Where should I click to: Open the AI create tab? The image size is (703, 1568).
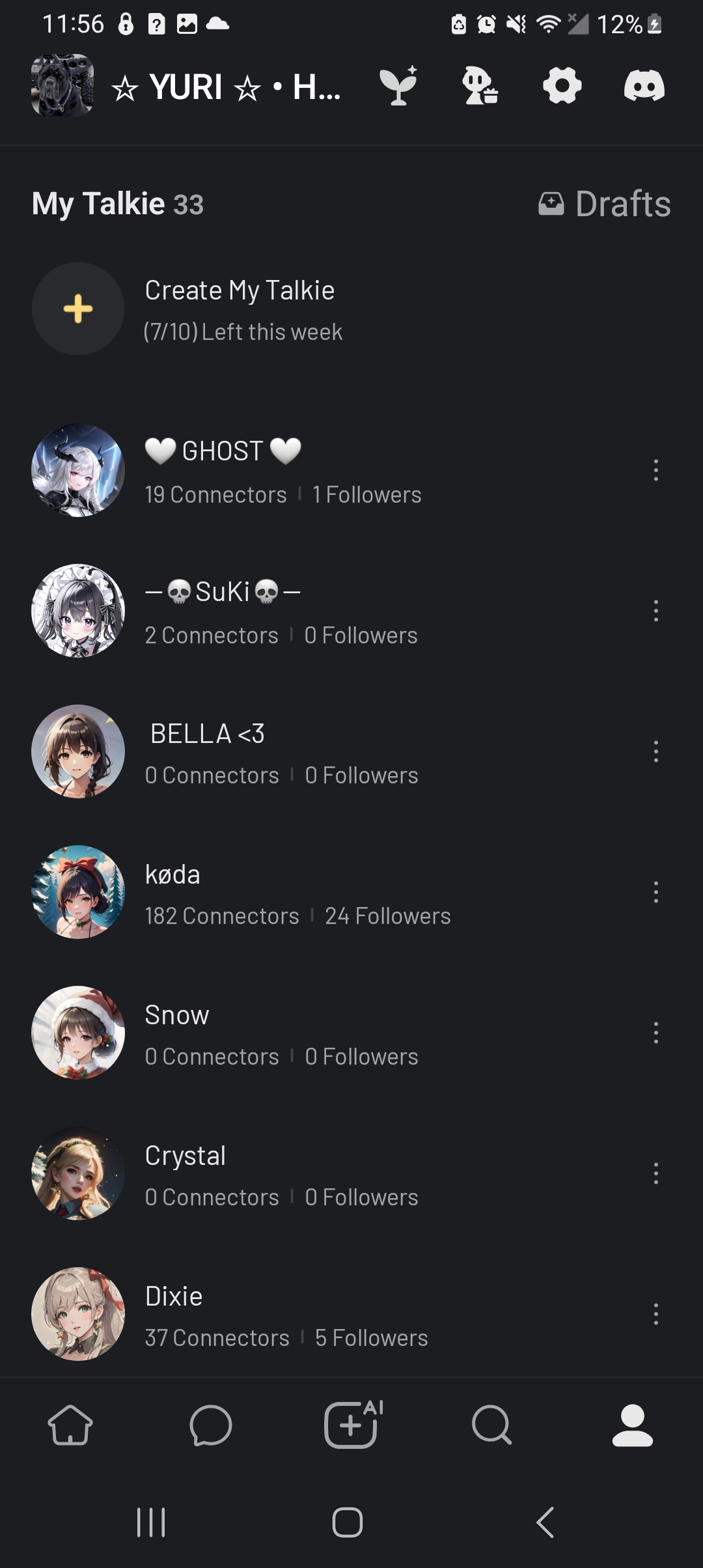(351, 1425)
